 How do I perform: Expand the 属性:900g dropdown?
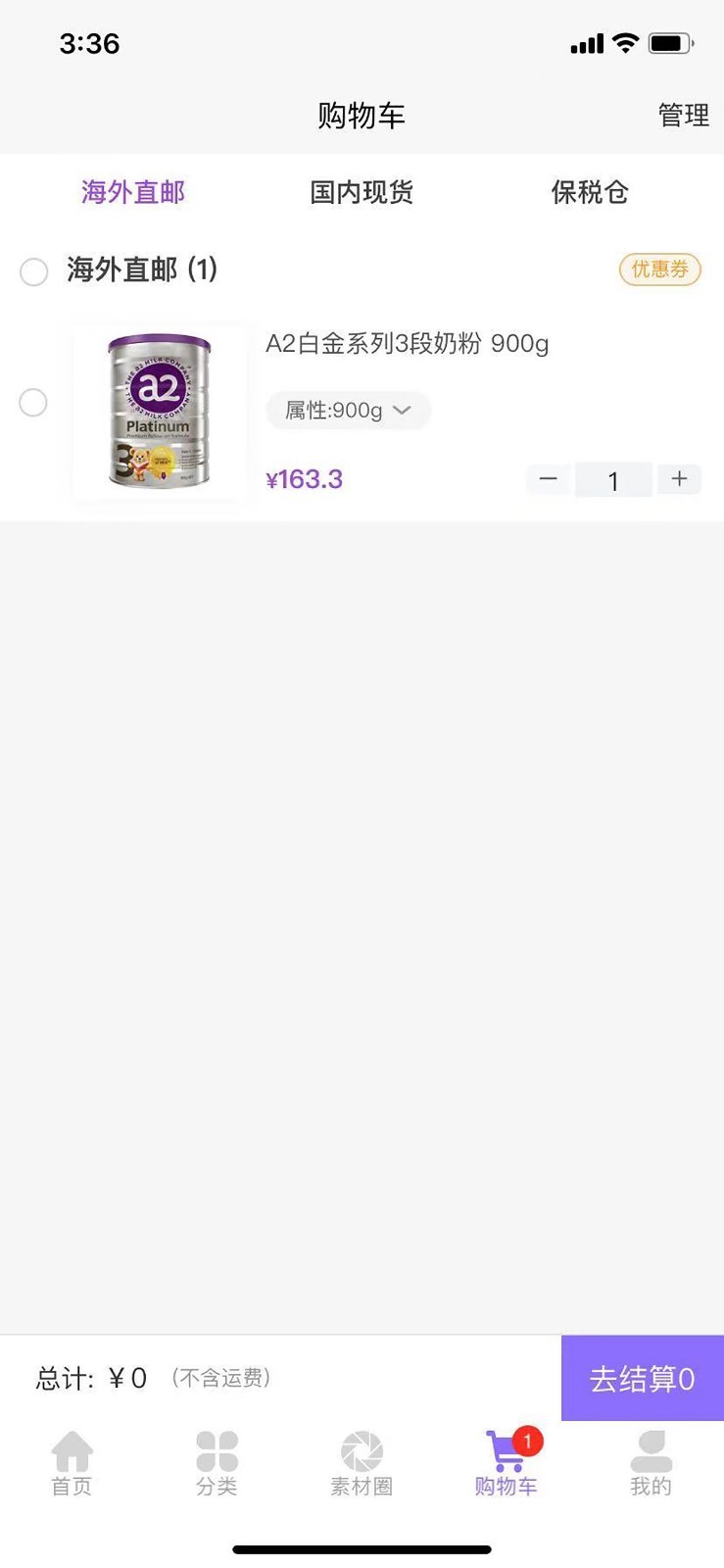click(348, 411)
